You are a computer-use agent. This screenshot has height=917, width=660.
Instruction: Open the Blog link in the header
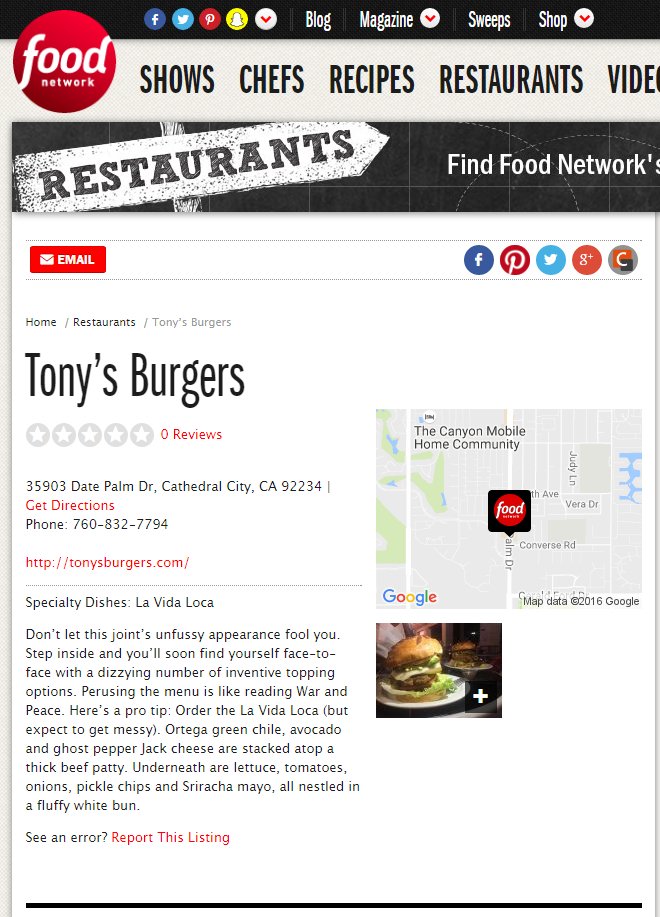(x=318, y=19)
